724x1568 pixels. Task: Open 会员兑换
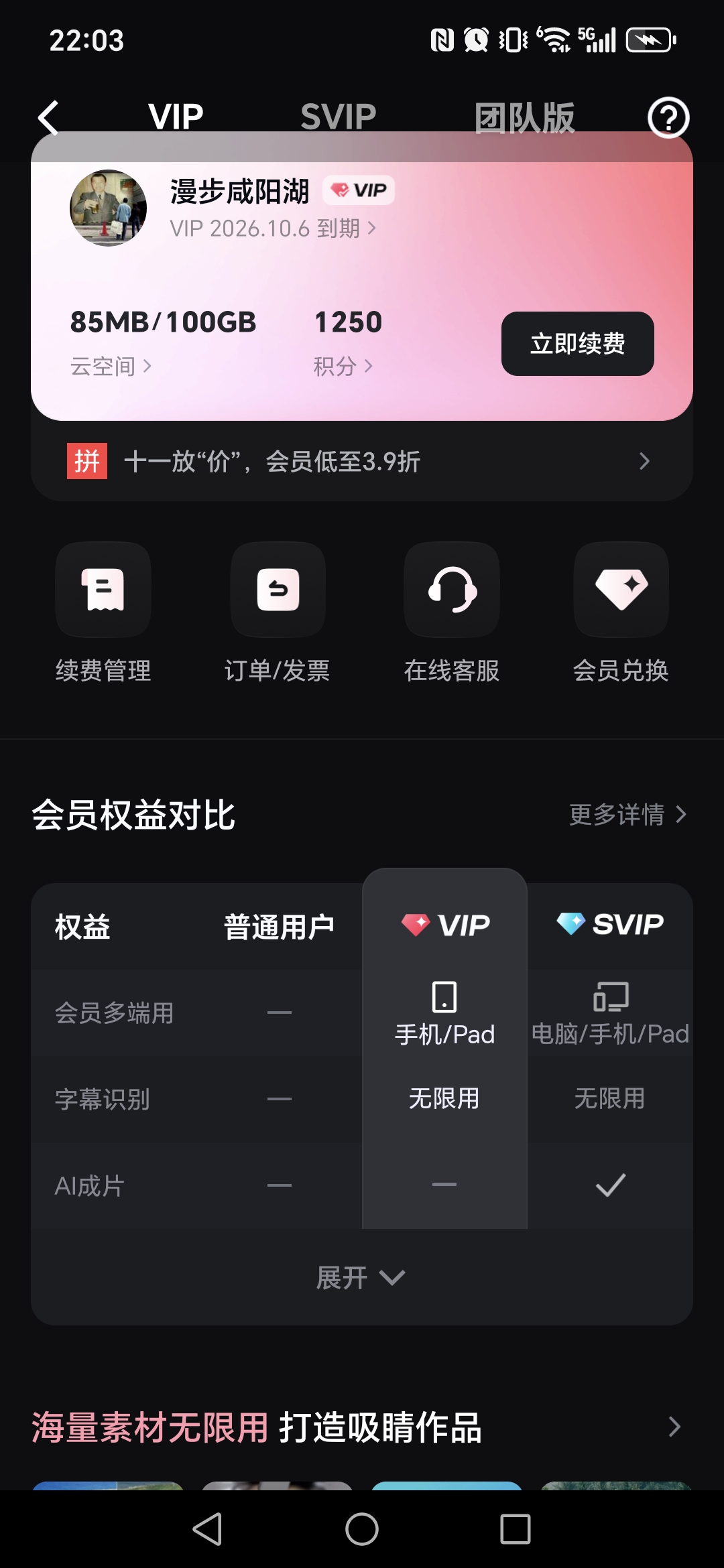pos(621,611)
